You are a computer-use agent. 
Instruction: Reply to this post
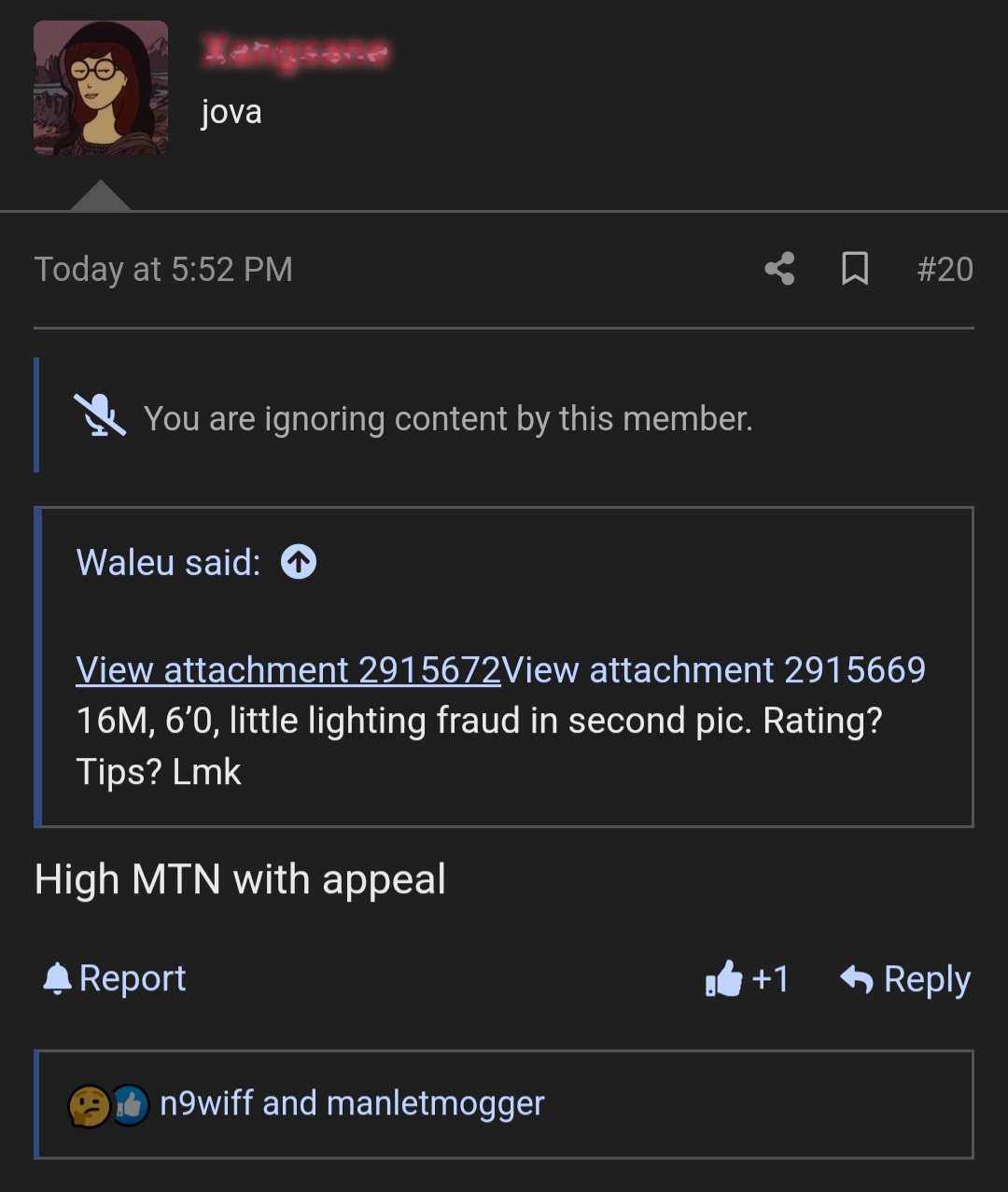click(927, 979)
